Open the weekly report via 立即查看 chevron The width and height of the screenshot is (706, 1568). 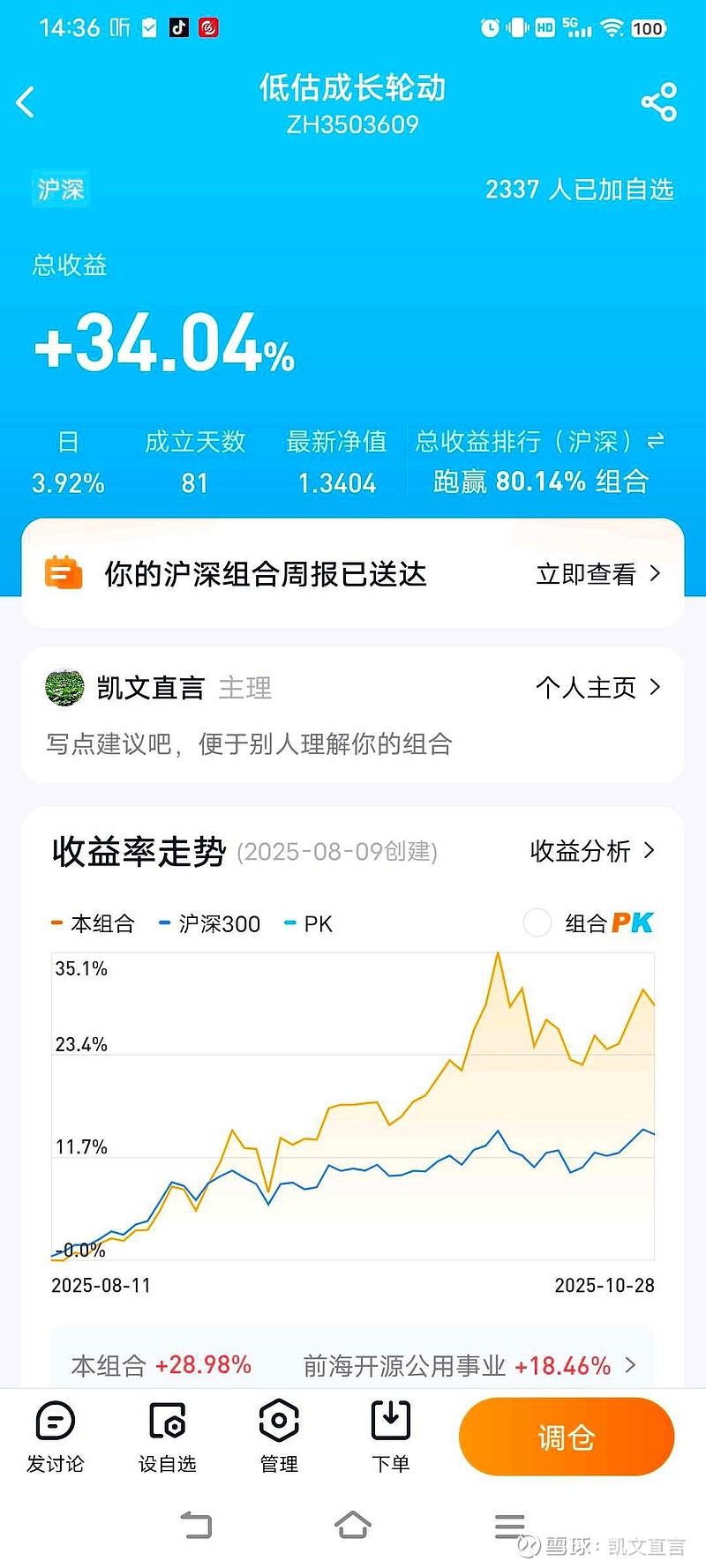click(653, 573)
